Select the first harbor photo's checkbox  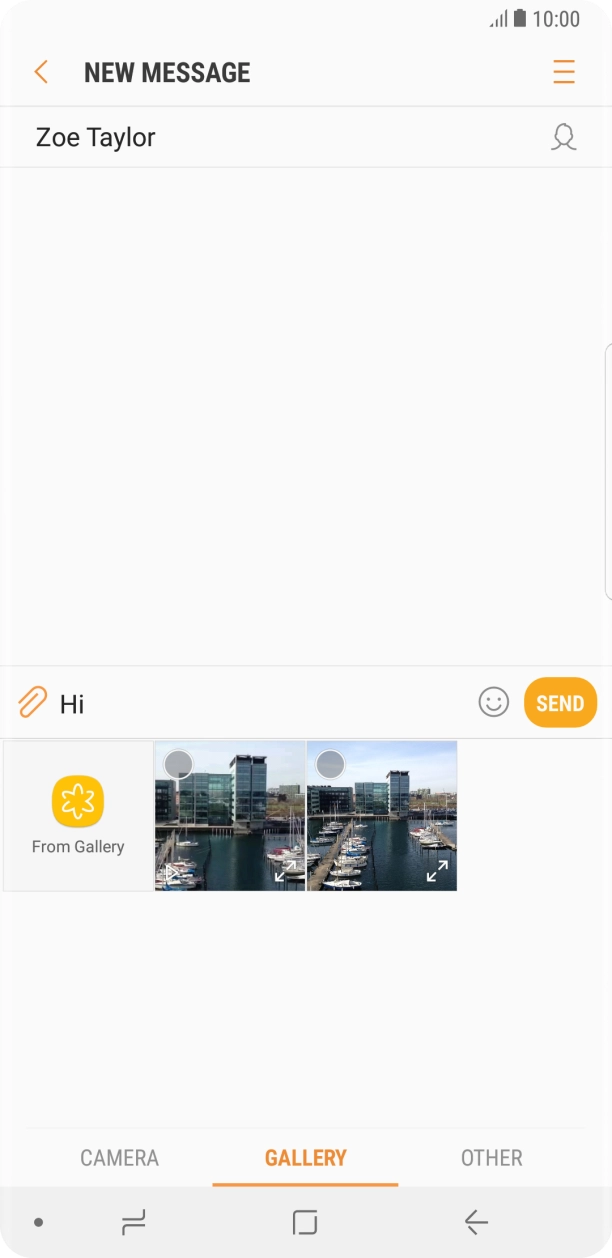178,765
